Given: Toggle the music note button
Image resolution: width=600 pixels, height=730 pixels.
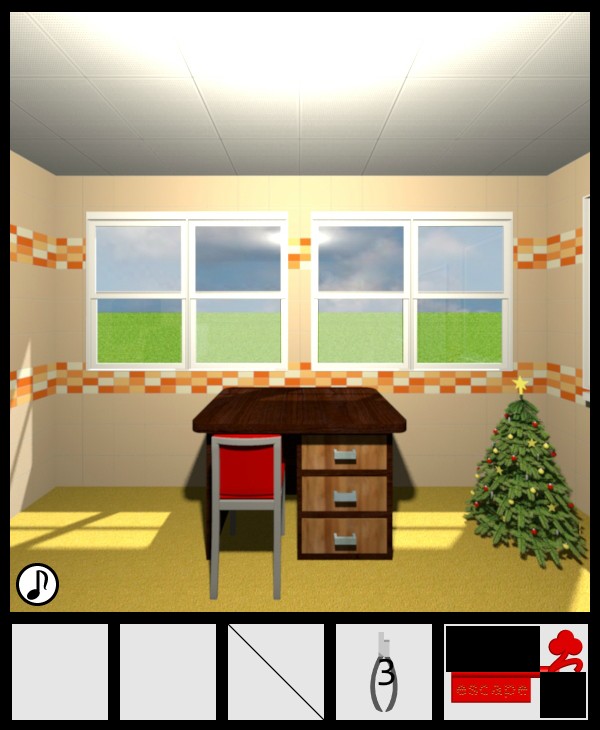Looking at the screenshot, I should 37,584.
